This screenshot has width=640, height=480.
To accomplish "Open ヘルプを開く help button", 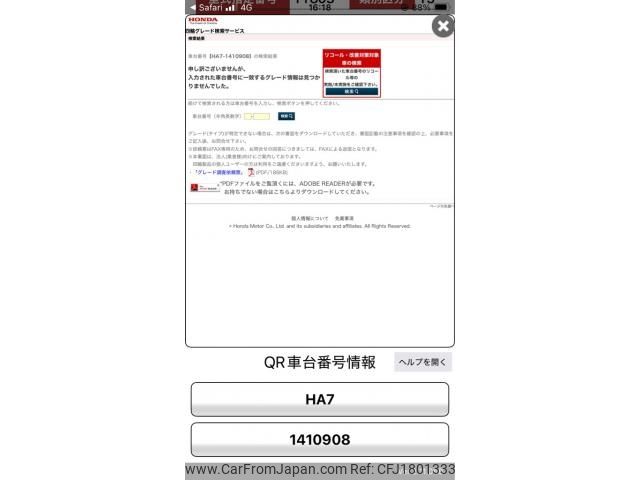I will click(423, 362).
